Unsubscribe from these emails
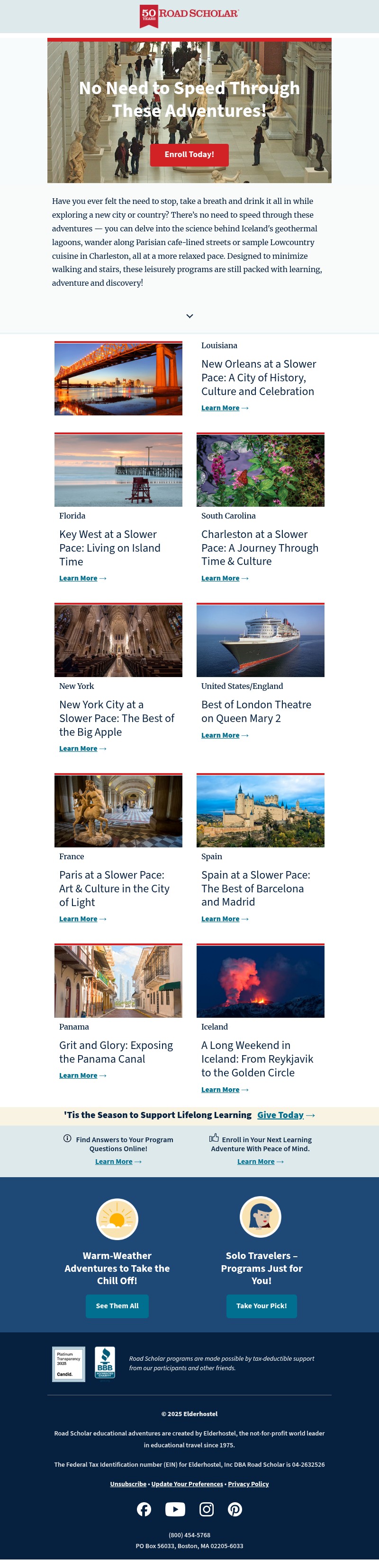The height and width of the screenshot is (1568, 379). 128,1484
